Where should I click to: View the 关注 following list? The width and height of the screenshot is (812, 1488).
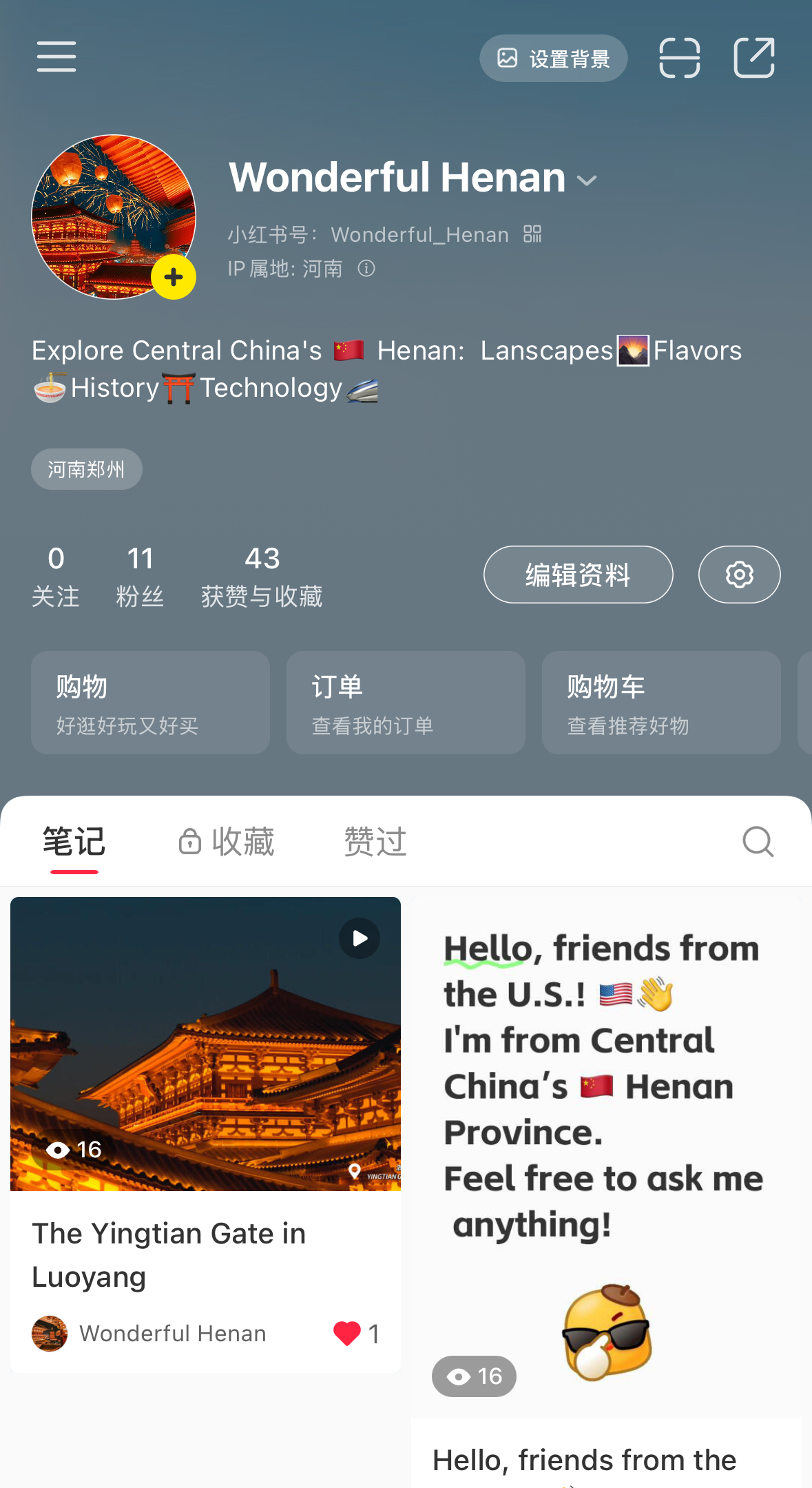56,577
